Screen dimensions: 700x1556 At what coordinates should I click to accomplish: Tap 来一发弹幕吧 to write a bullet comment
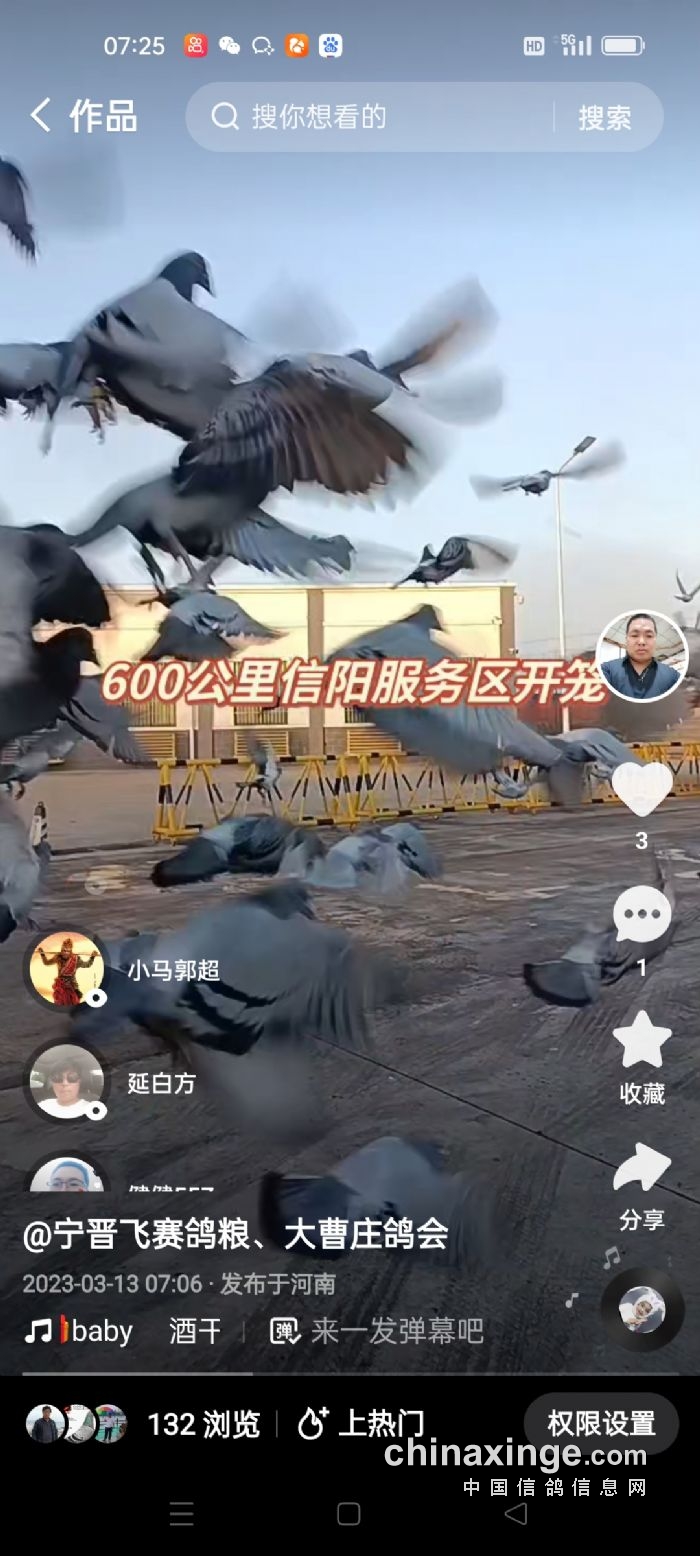pos(378,1331)
